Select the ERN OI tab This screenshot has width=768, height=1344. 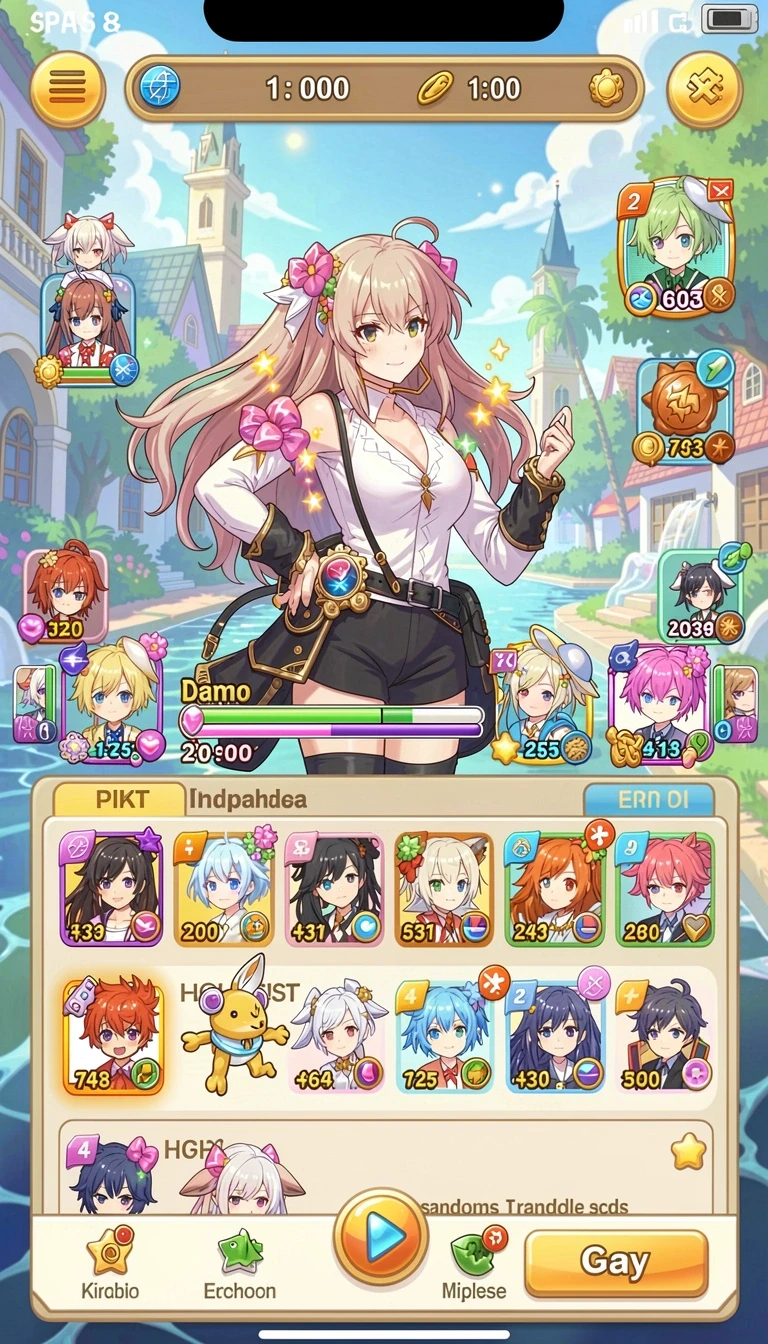pyautogui.click(x=648, y=800)
